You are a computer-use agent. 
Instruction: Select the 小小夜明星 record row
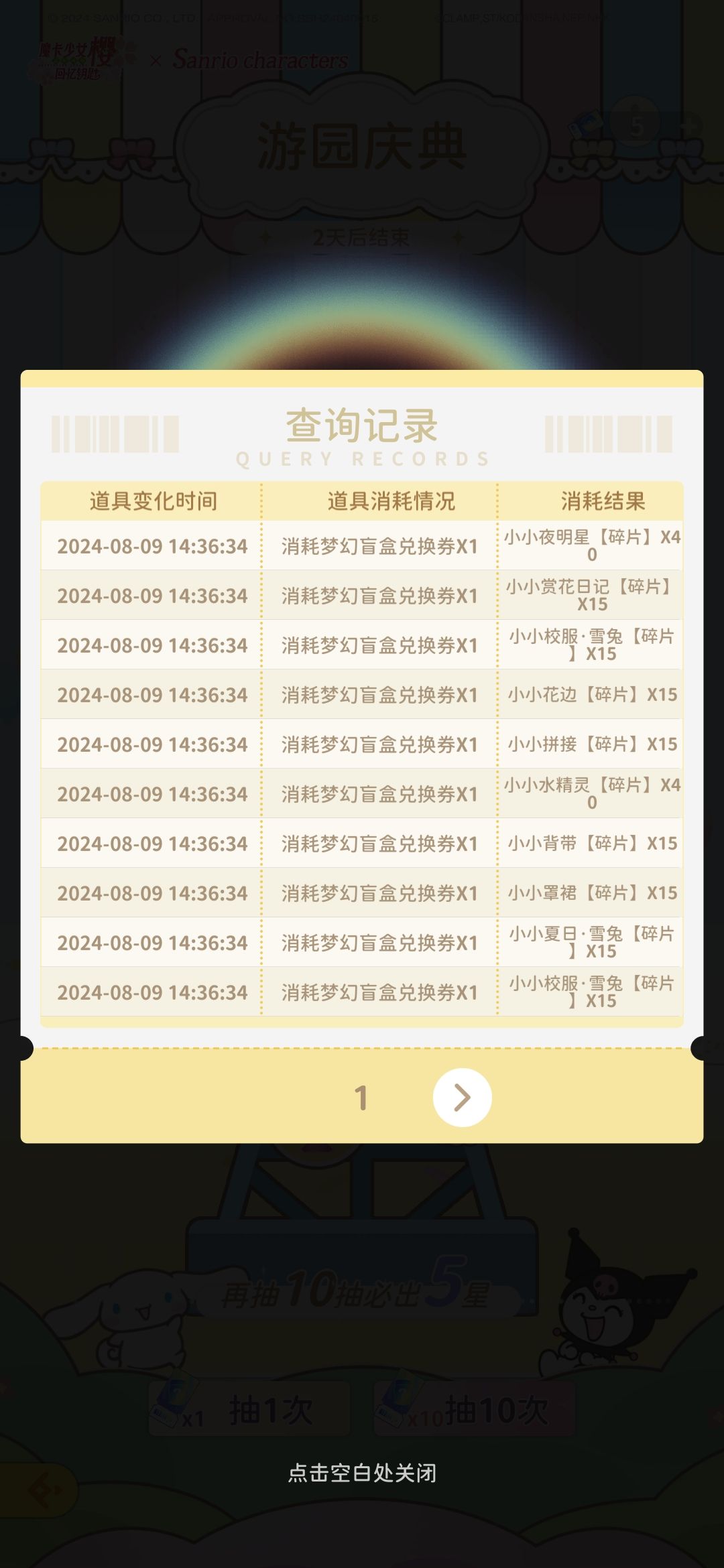[x=362, y=546]
